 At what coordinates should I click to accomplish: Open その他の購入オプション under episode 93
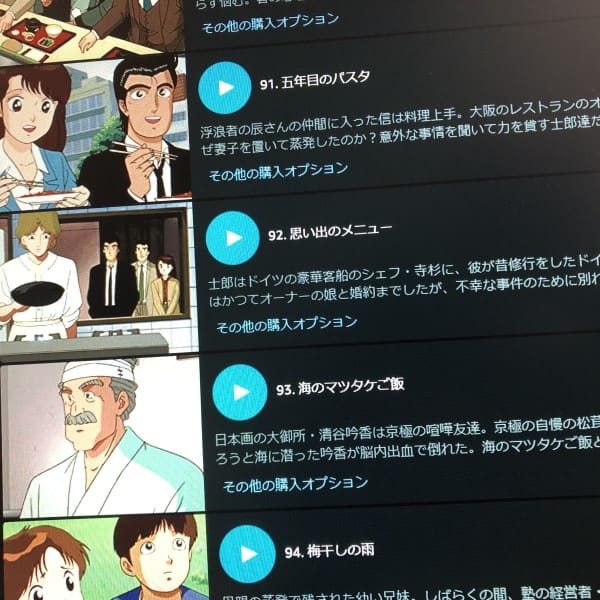coord(294,484)
